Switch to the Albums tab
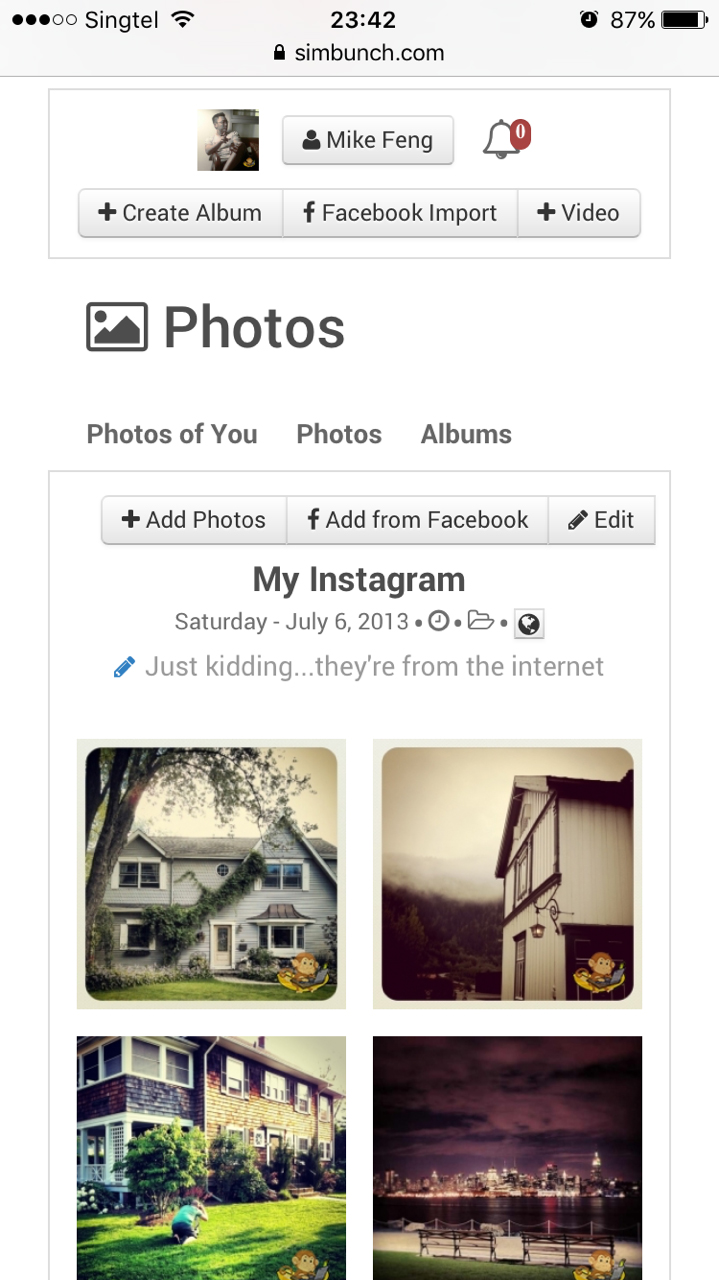Screen dimensions: 719x1280 [466, 434]
